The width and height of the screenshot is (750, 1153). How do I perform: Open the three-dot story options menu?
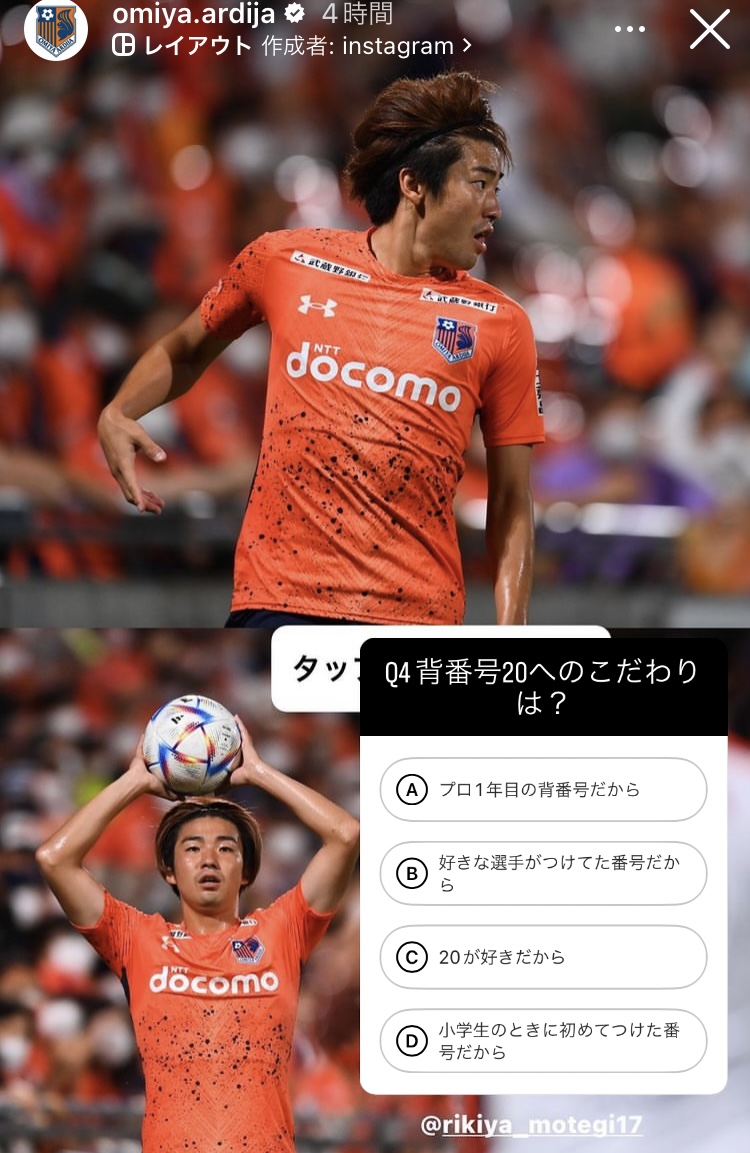[629, 29]
